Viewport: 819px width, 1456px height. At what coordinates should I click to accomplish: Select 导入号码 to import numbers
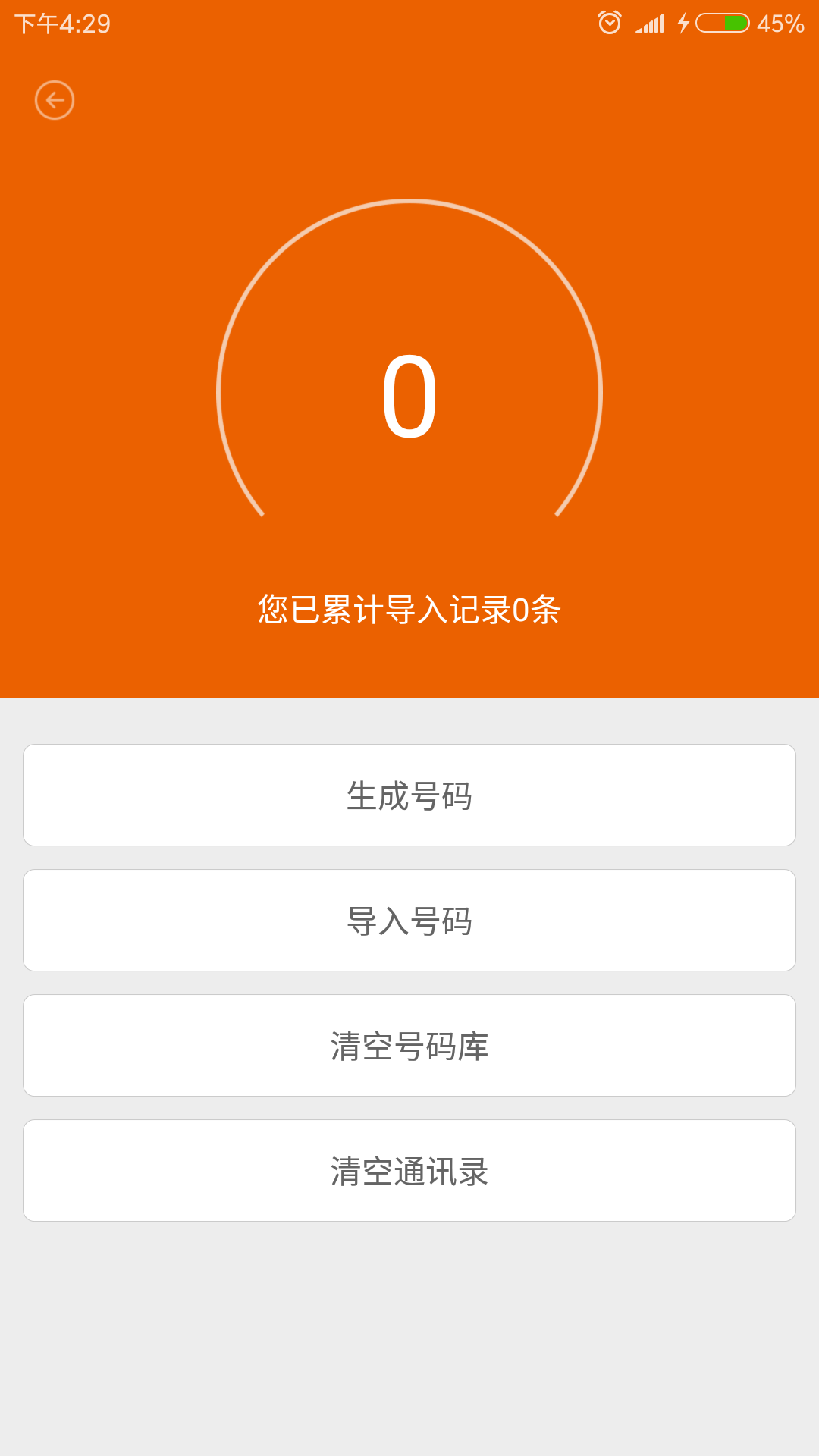click(x=409, y=920)
